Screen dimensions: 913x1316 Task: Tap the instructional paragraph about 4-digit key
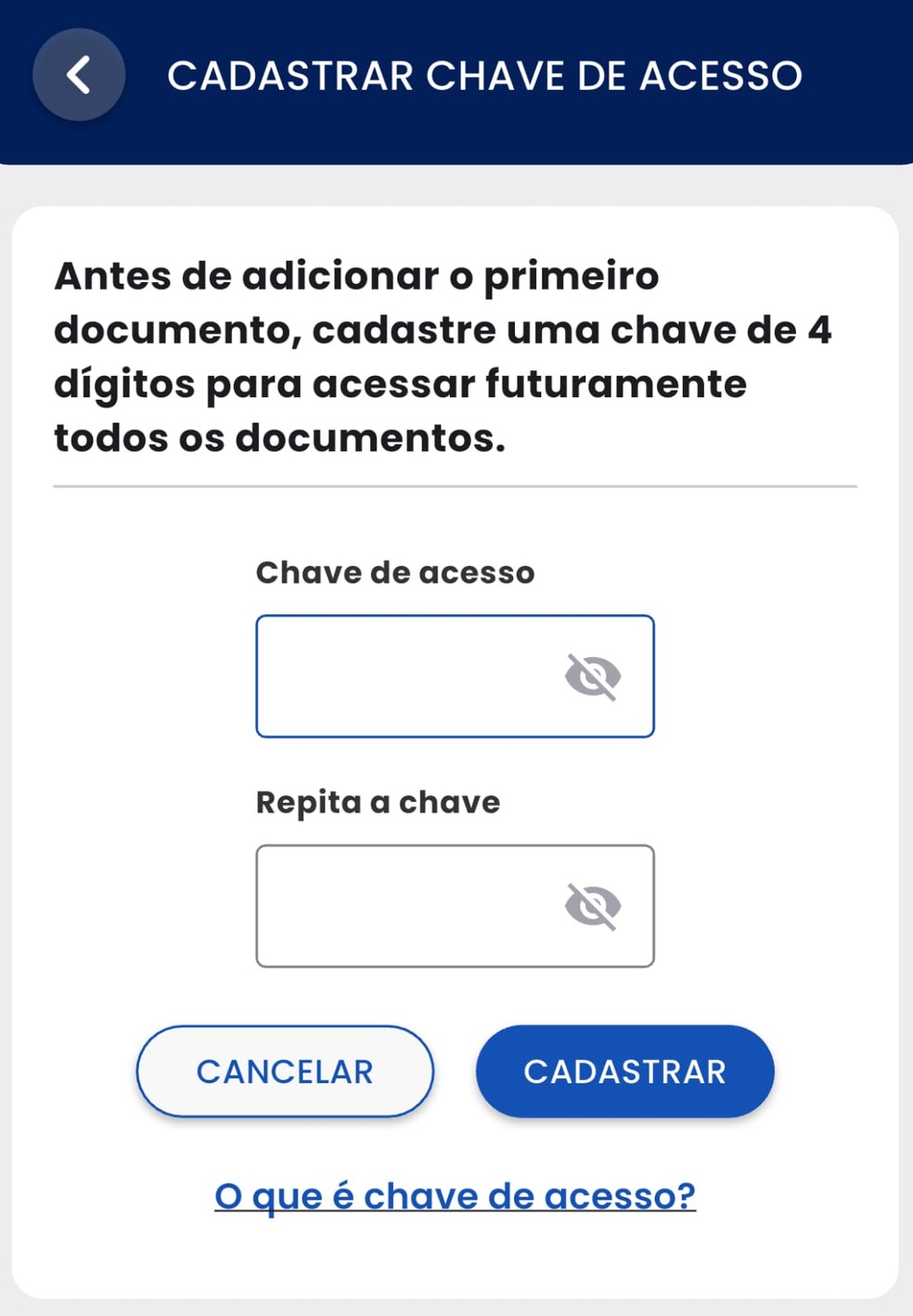click(x=444, y=356)
